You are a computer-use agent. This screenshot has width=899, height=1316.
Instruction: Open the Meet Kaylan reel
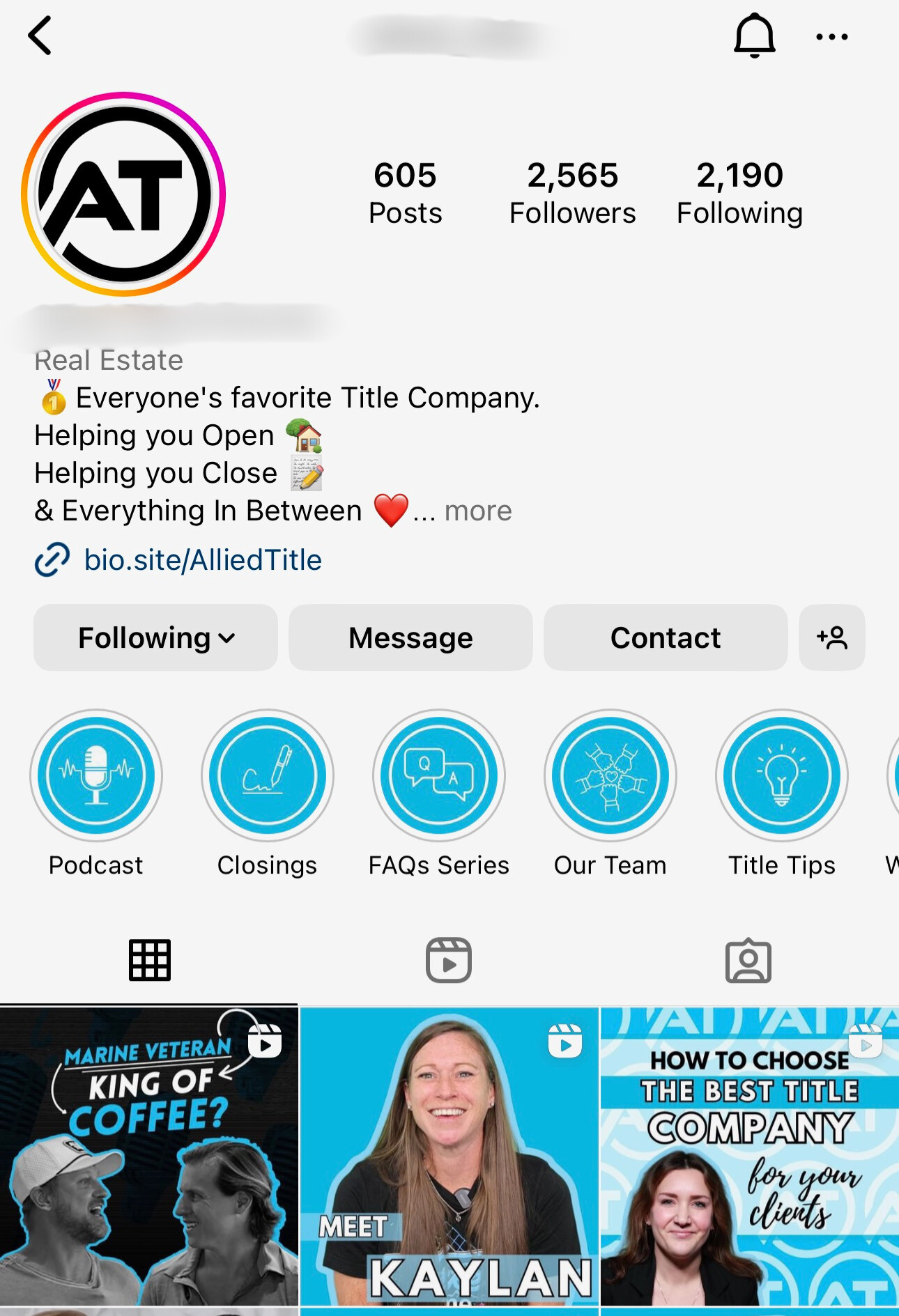pyautogui.click(x=449, y=1156)
